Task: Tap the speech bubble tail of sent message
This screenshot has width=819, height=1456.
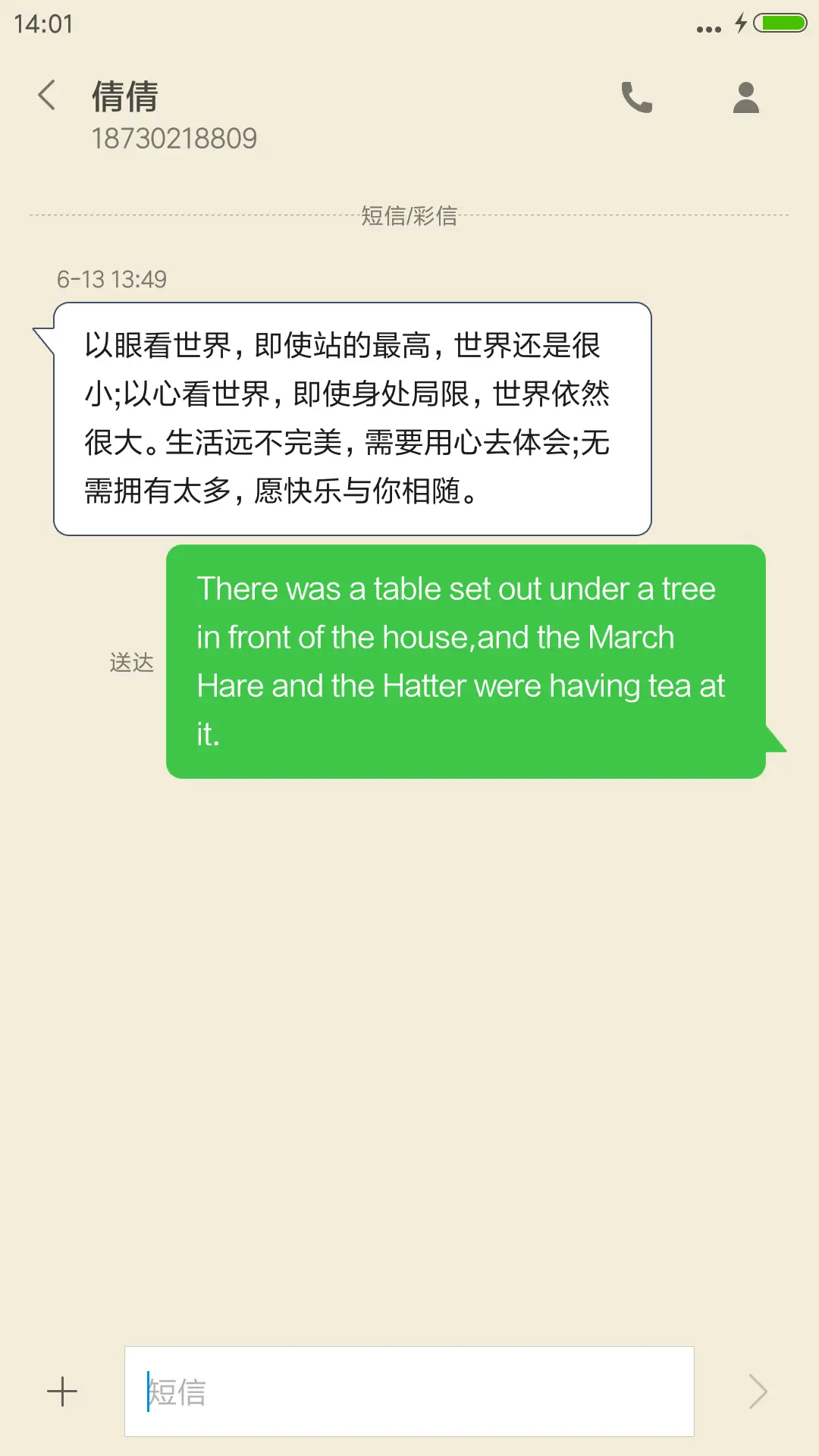Action: [775, 739]
